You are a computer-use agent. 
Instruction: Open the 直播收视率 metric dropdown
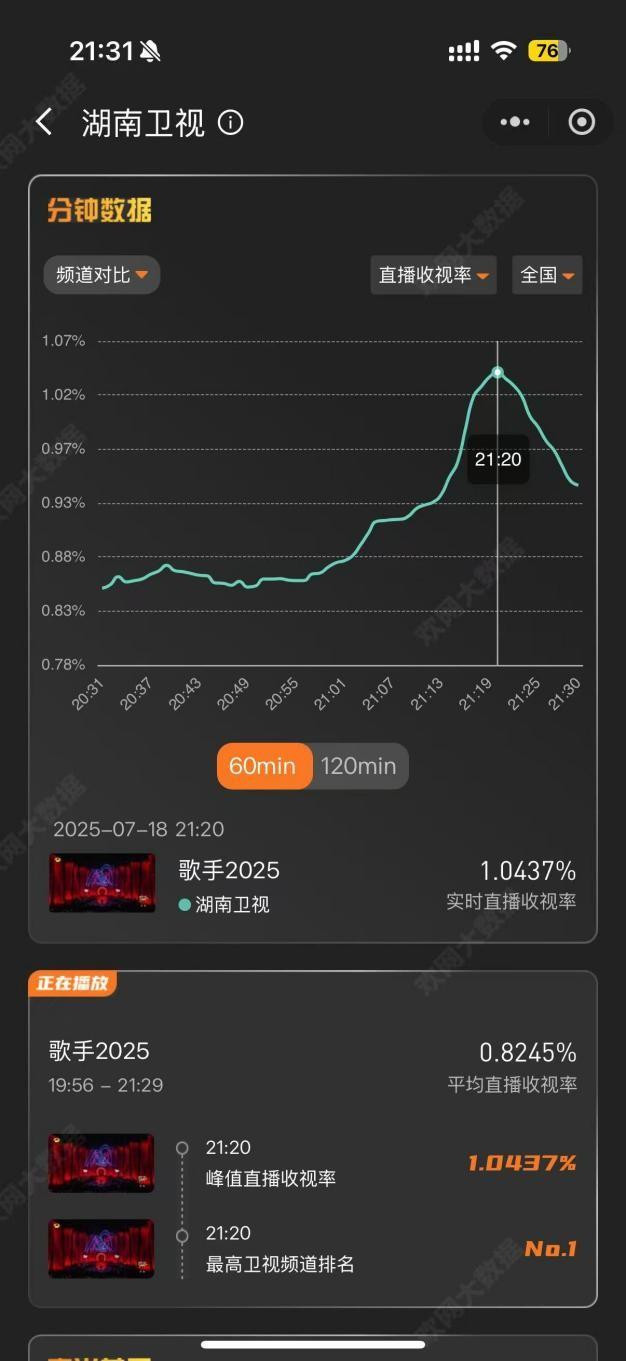click(x=433, y=275)
